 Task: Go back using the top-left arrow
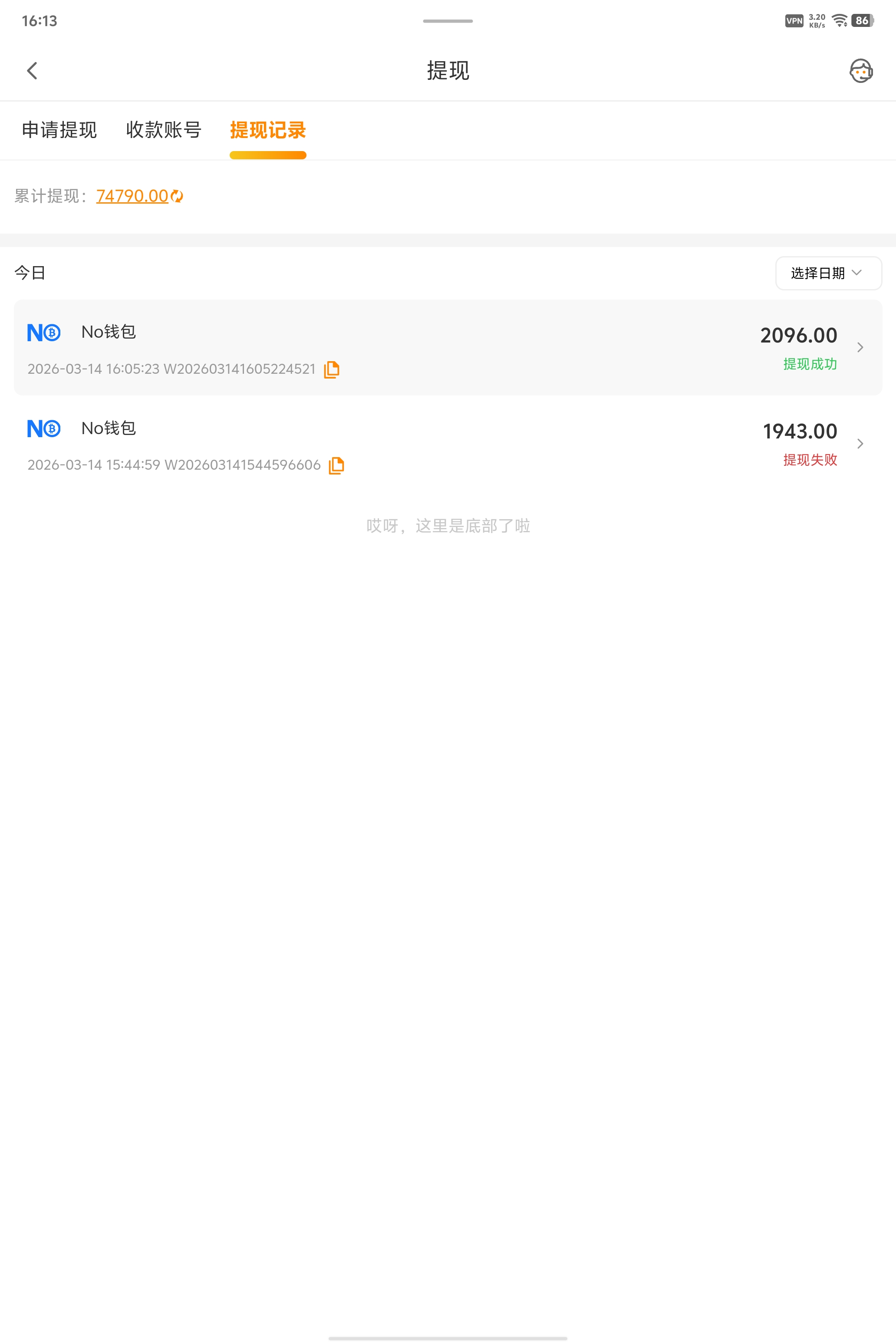click(x=32, y=71)
